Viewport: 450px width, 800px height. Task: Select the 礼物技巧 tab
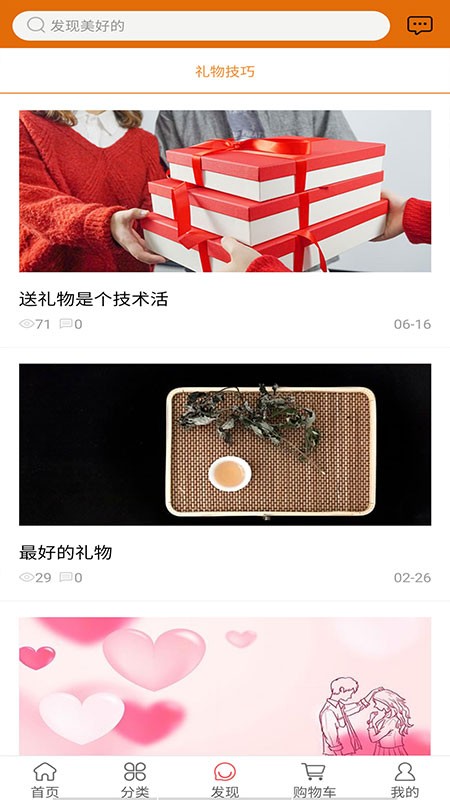coord(225,71)
